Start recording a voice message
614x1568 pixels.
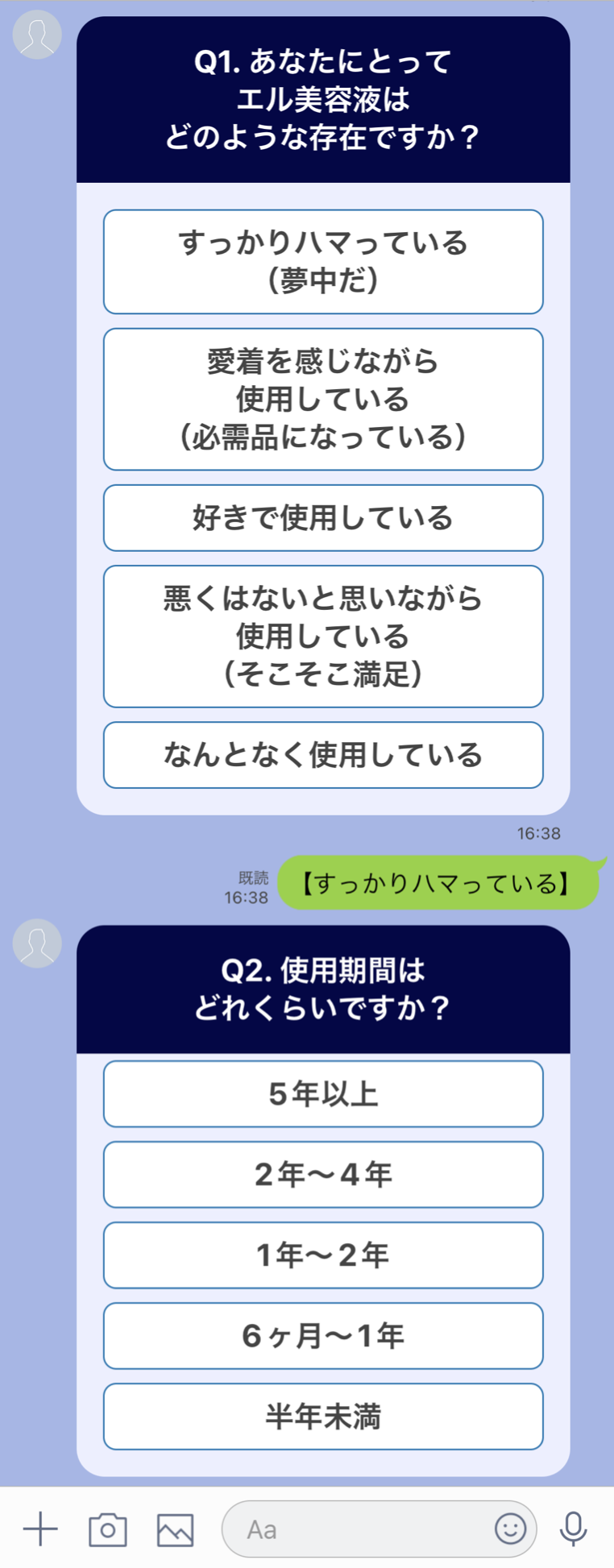pos(574,1529)
